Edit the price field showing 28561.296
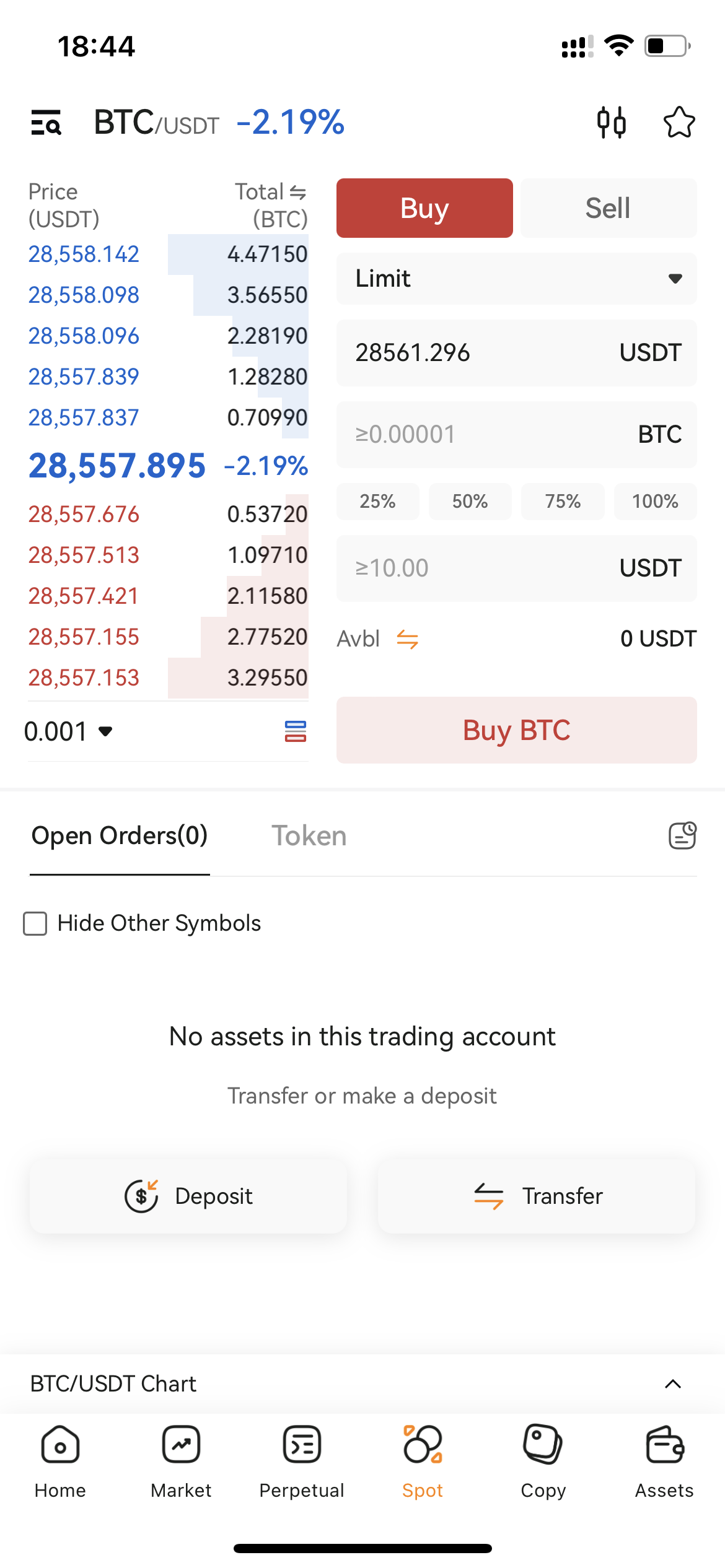 tap(516, 353)
